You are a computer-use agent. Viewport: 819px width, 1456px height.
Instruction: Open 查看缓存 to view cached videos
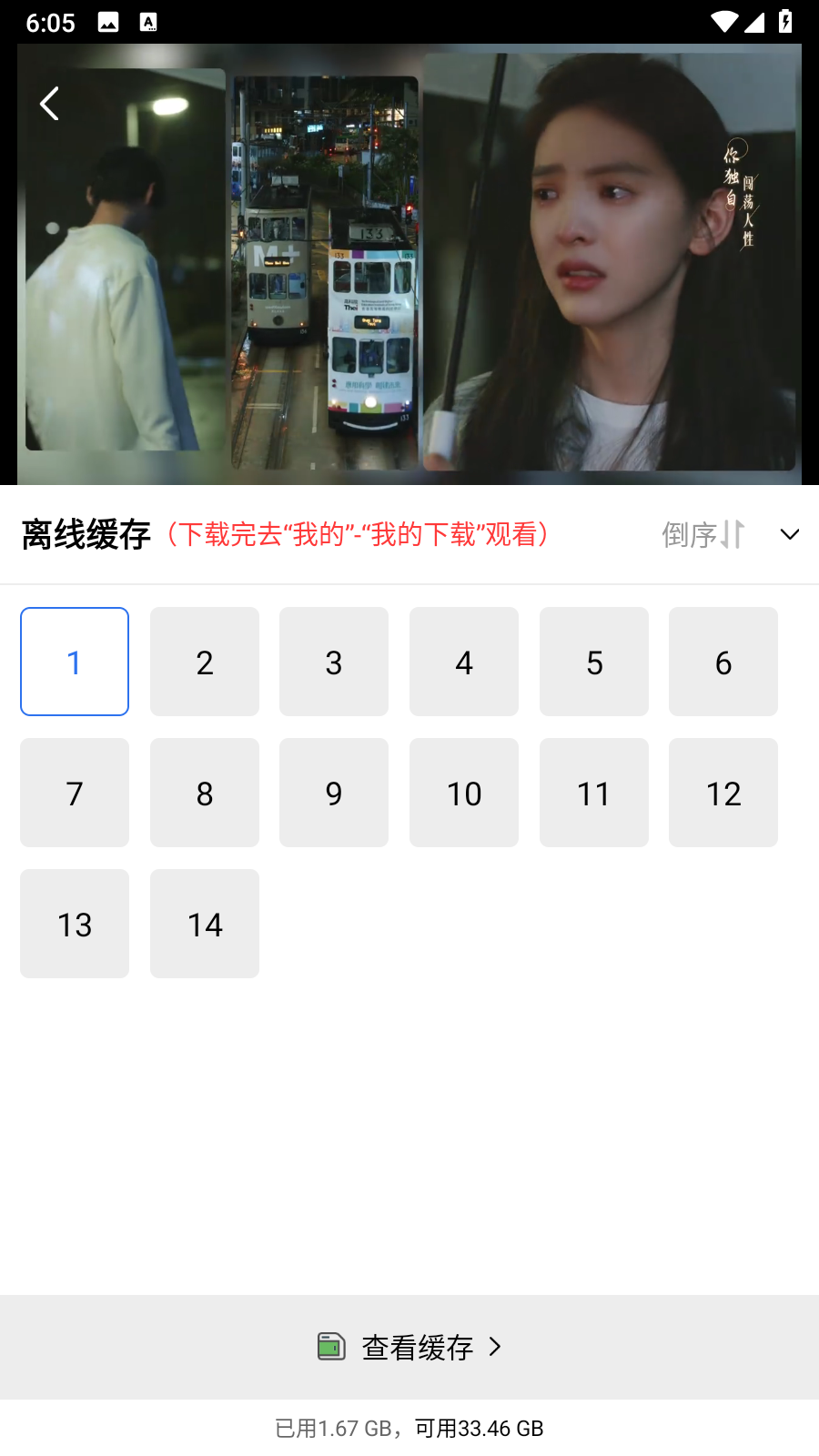tap(409, 1347)
